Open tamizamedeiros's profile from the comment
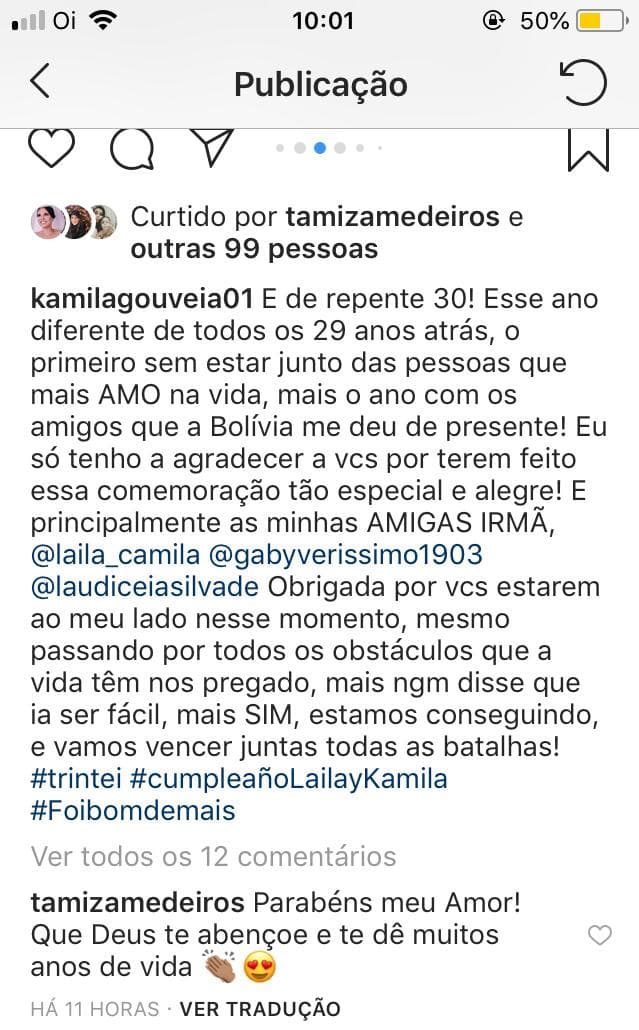 pyautogui.click(x=137, y=903)
